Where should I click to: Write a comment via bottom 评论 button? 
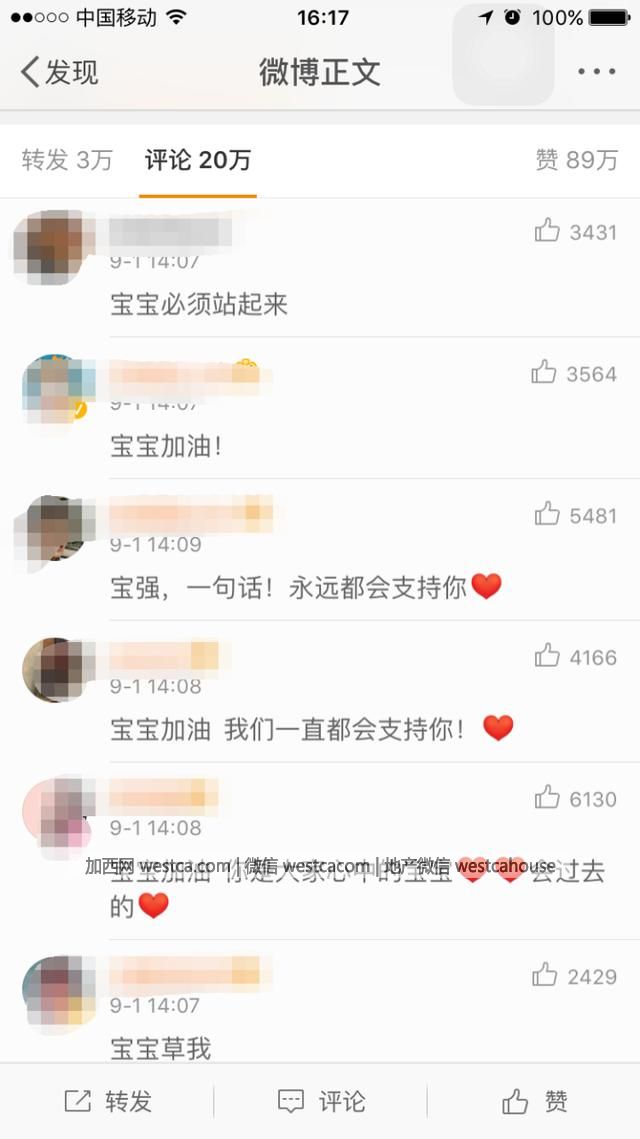coord(321,1102)
